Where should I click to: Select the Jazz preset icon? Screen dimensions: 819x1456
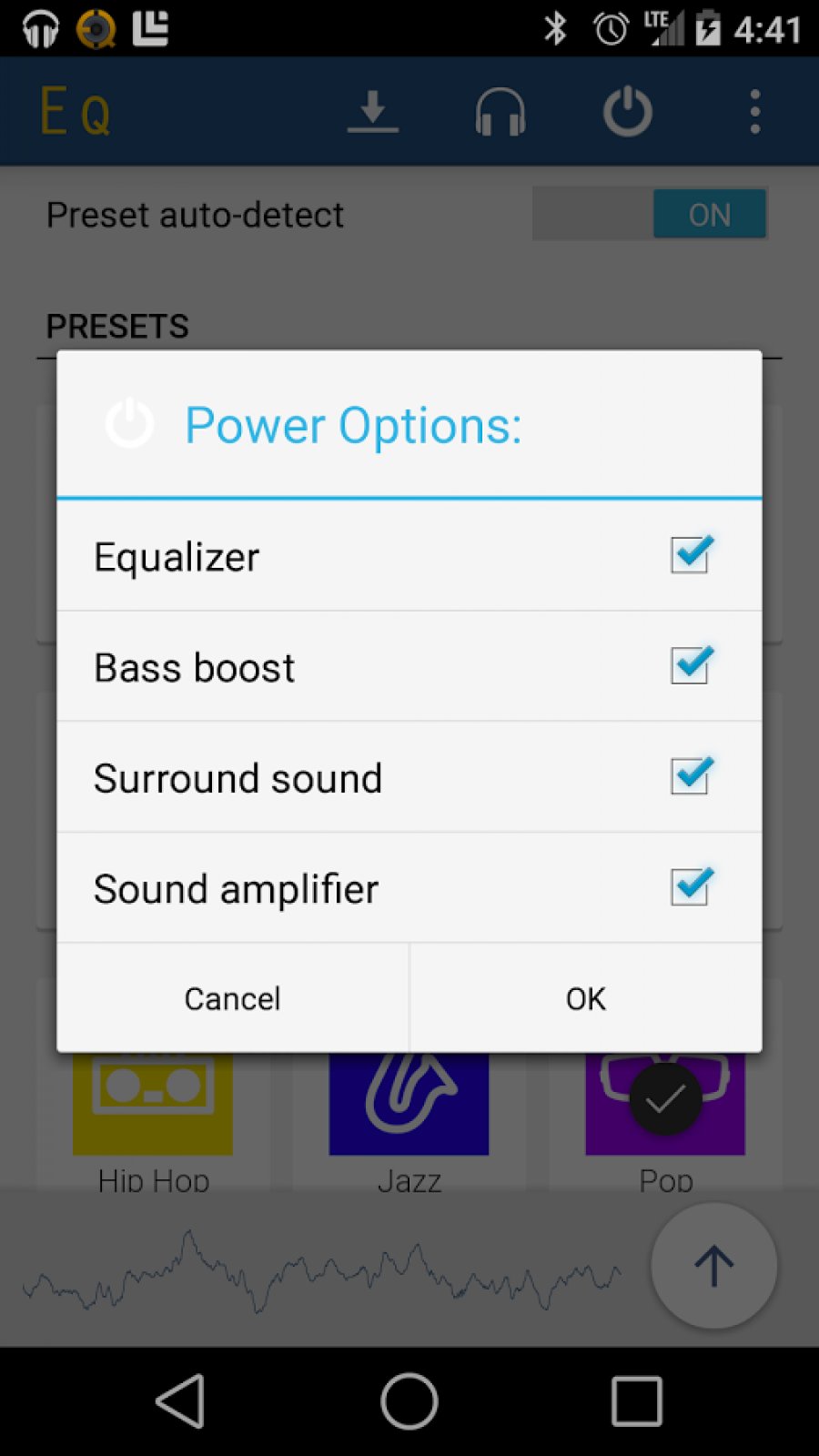409,1101
